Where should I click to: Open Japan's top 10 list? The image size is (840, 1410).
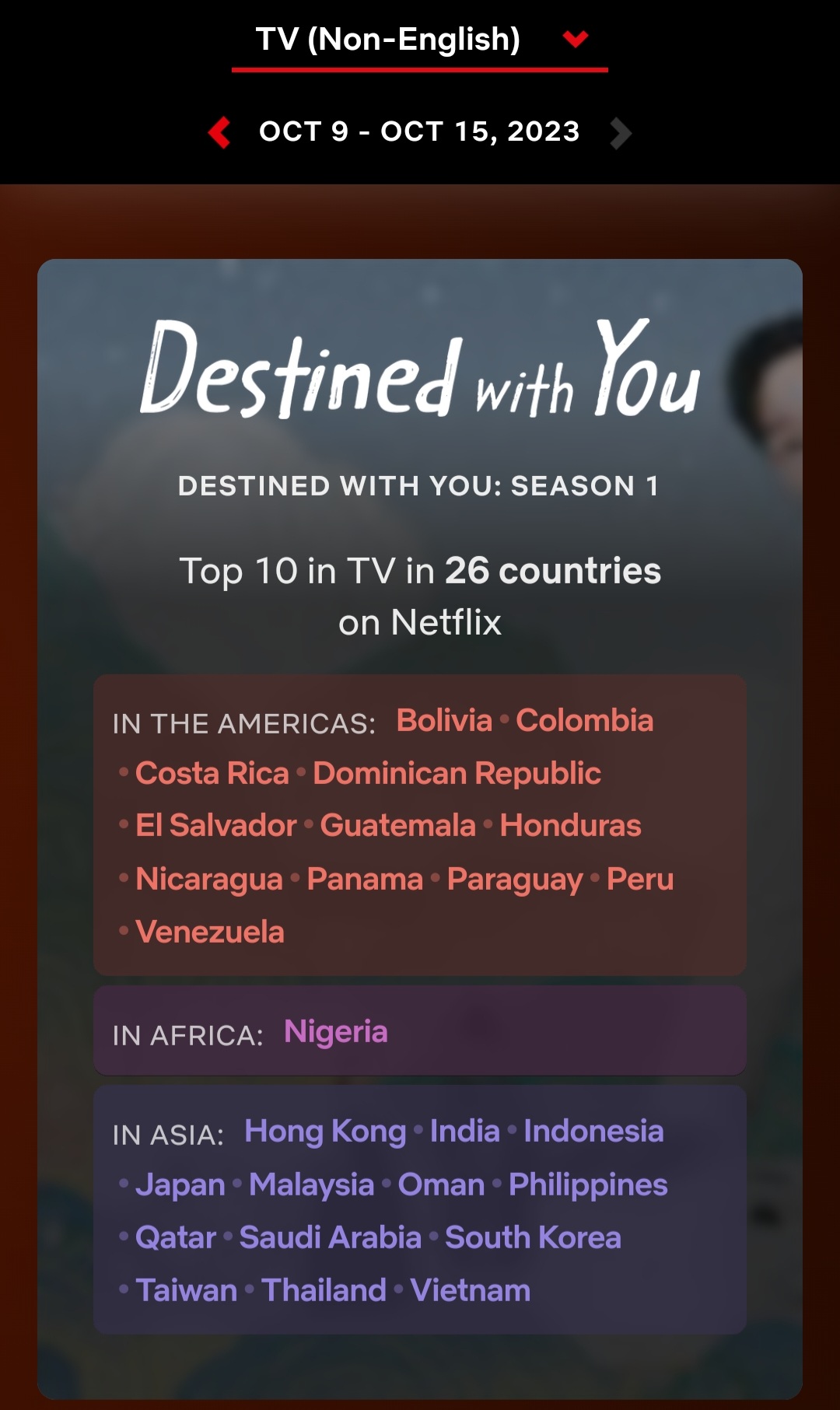[180, 1185]
